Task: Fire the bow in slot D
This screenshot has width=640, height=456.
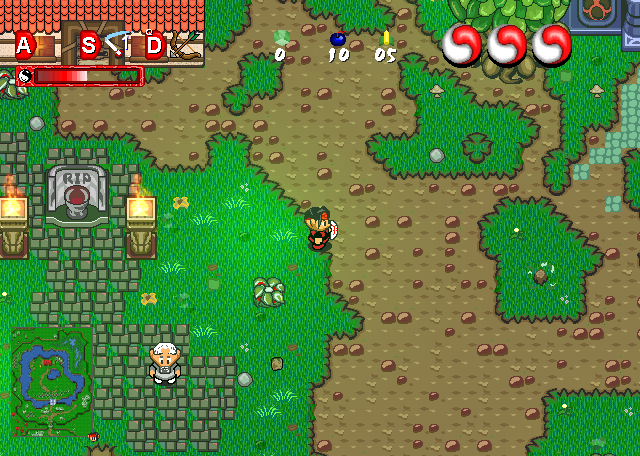Action: (x=180, y=45)
